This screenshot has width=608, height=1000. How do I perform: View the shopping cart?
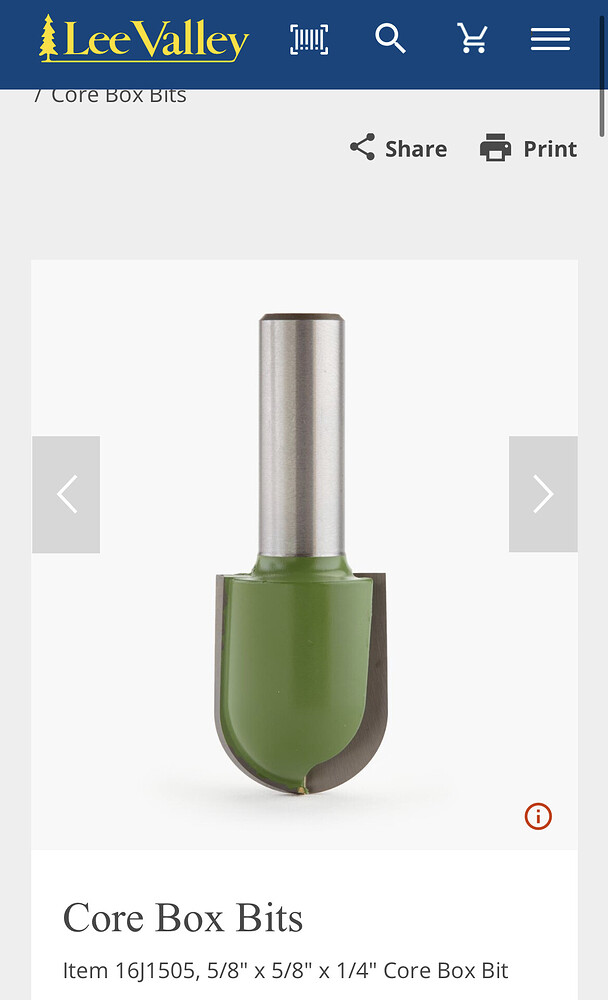point(472,40)
